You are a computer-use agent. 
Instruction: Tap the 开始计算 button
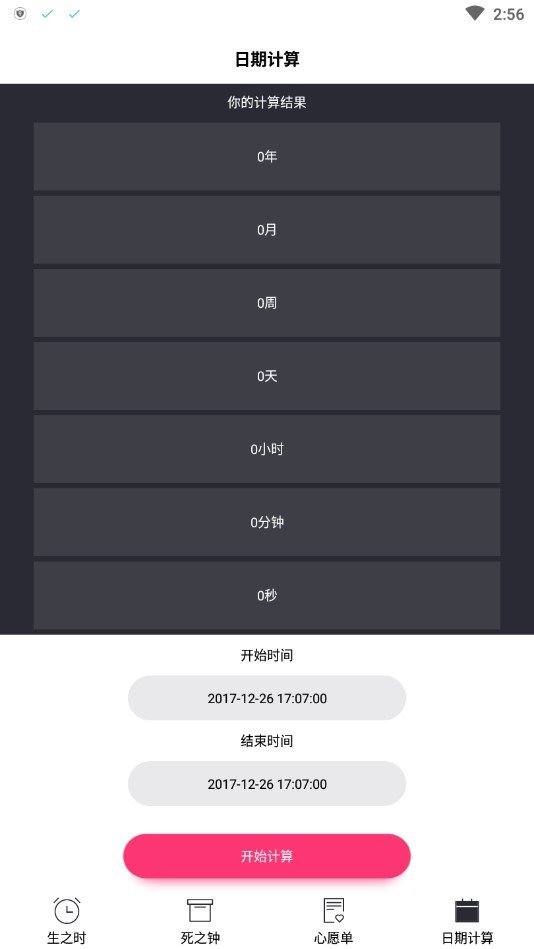pos(266,856)
